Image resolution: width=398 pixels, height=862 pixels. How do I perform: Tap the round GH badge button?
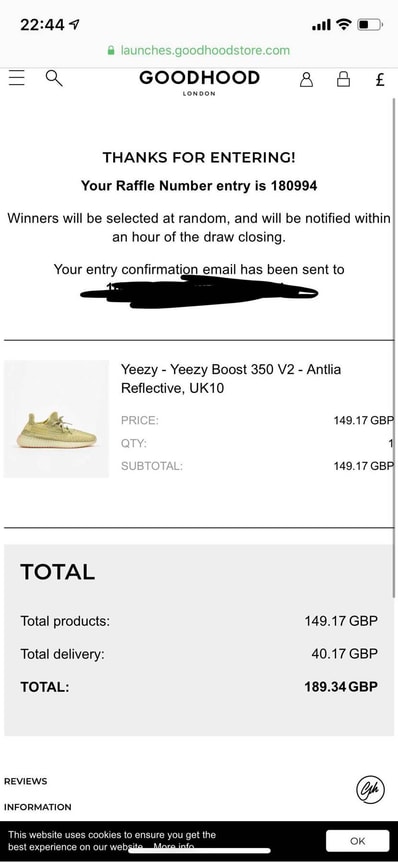[367, 789]
